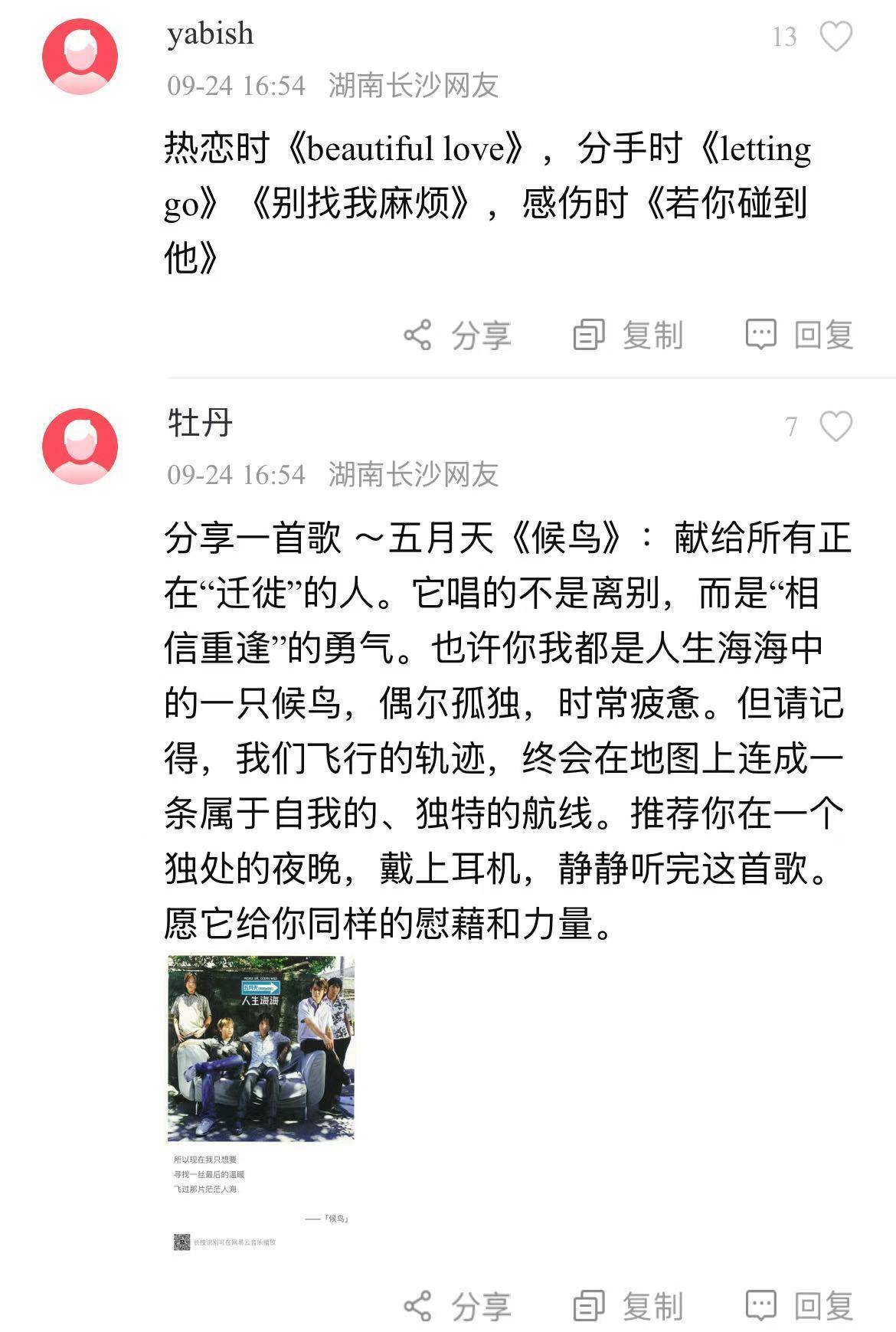Like yabish's comment
Viewport: 896px width, 1332px height.
[x=836, y=36]
